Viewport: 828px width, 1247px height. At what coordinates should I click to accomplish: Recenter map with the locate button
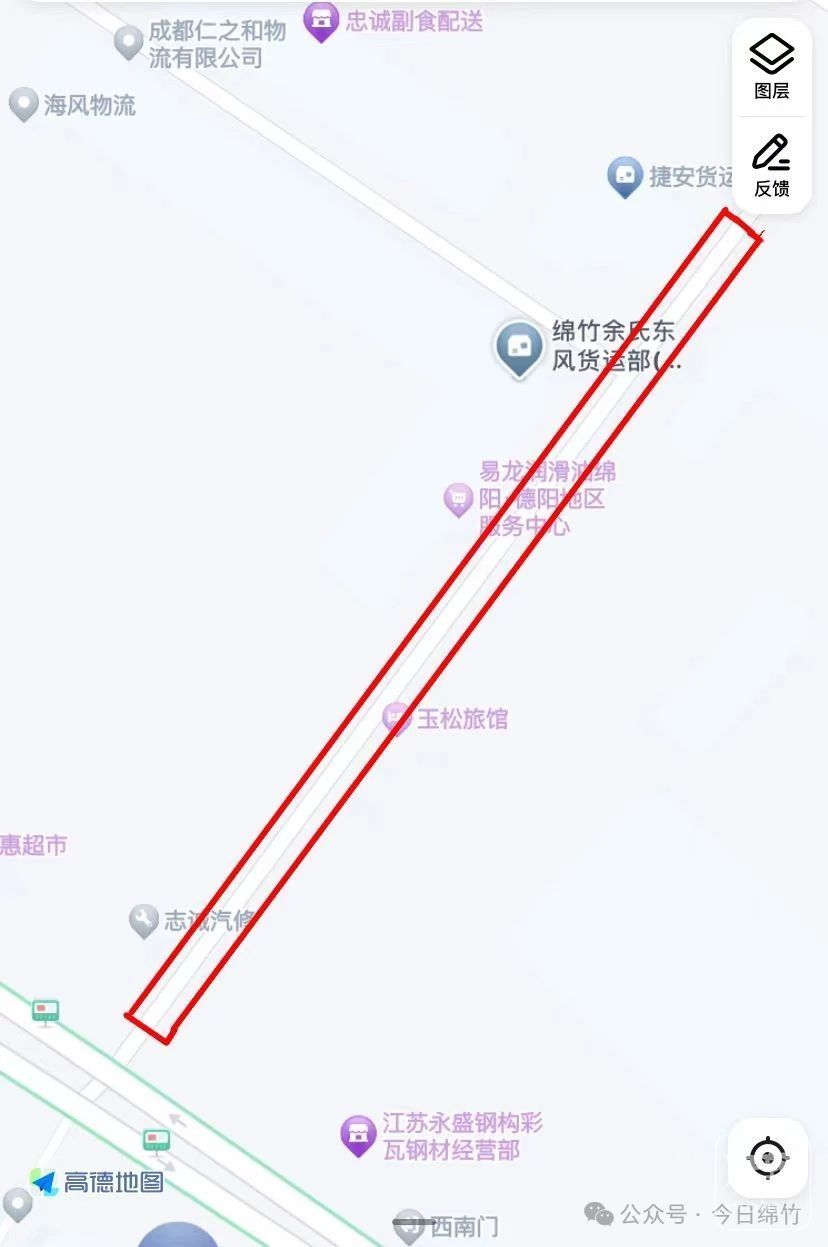[768, 1158]
